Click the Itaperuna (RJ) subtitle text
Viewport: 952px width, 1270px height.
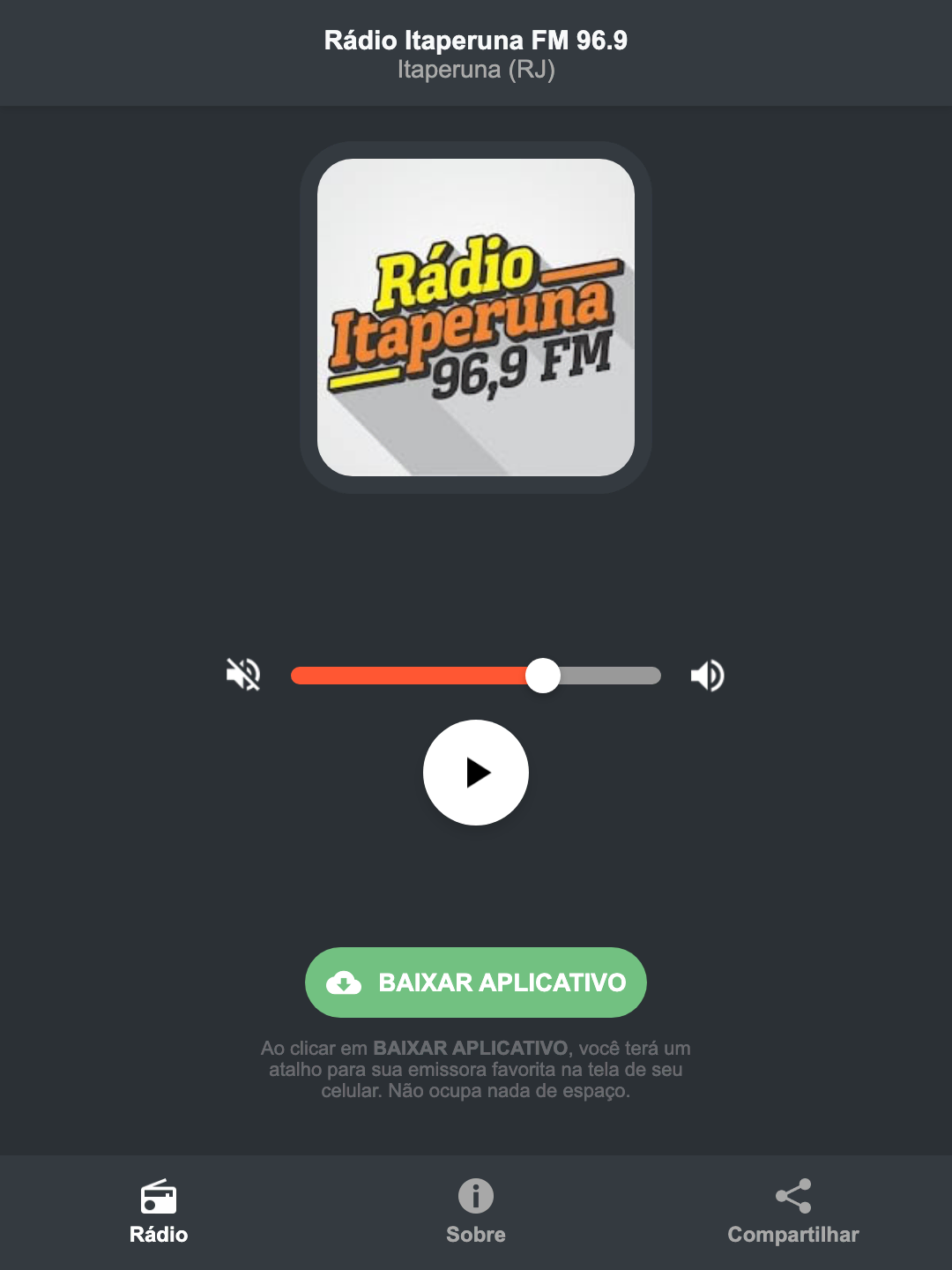(475, 67)
